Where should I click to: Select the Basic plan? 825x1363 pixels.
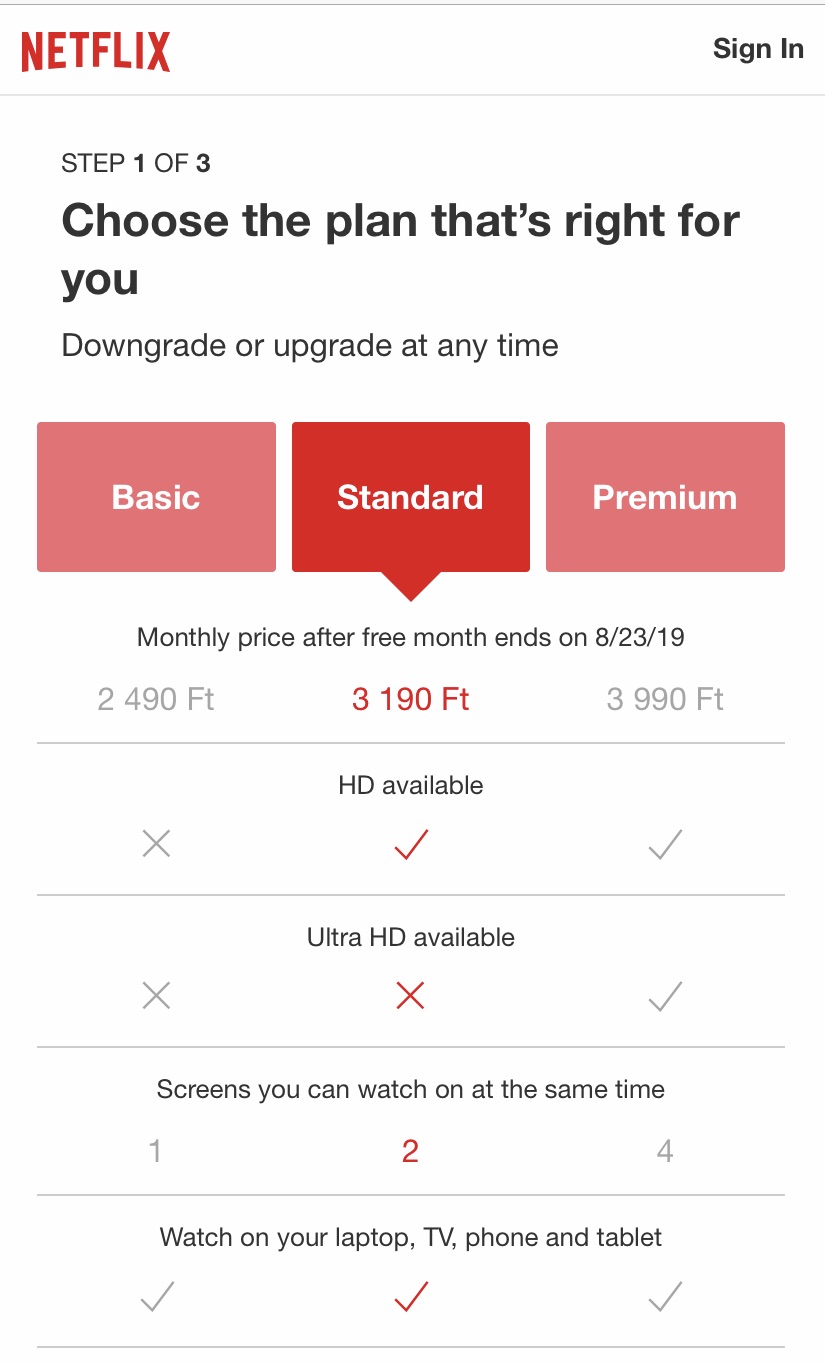156,497
